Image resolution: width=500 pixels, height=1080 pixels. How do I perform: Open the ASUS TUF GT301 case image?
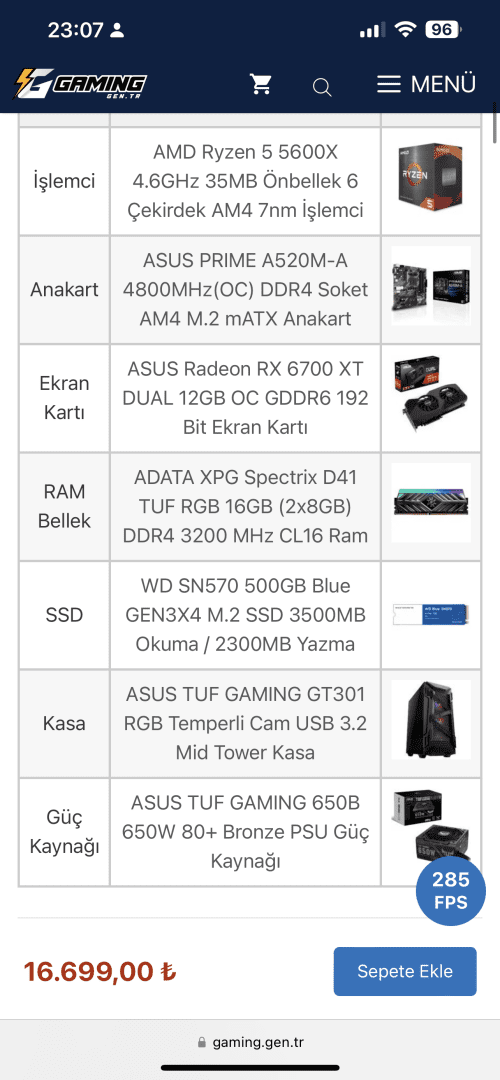(x=430, y=720)
